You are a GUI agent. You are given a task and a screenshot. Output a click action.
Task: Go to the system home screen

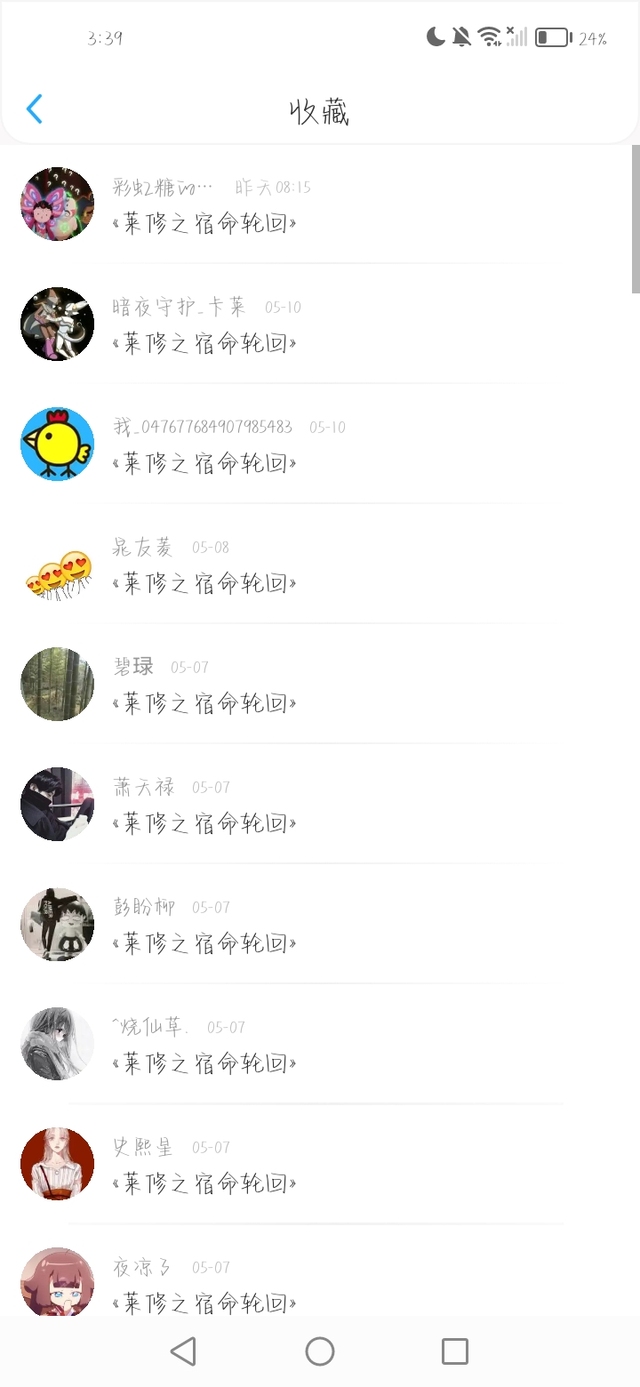[320, 1352]
